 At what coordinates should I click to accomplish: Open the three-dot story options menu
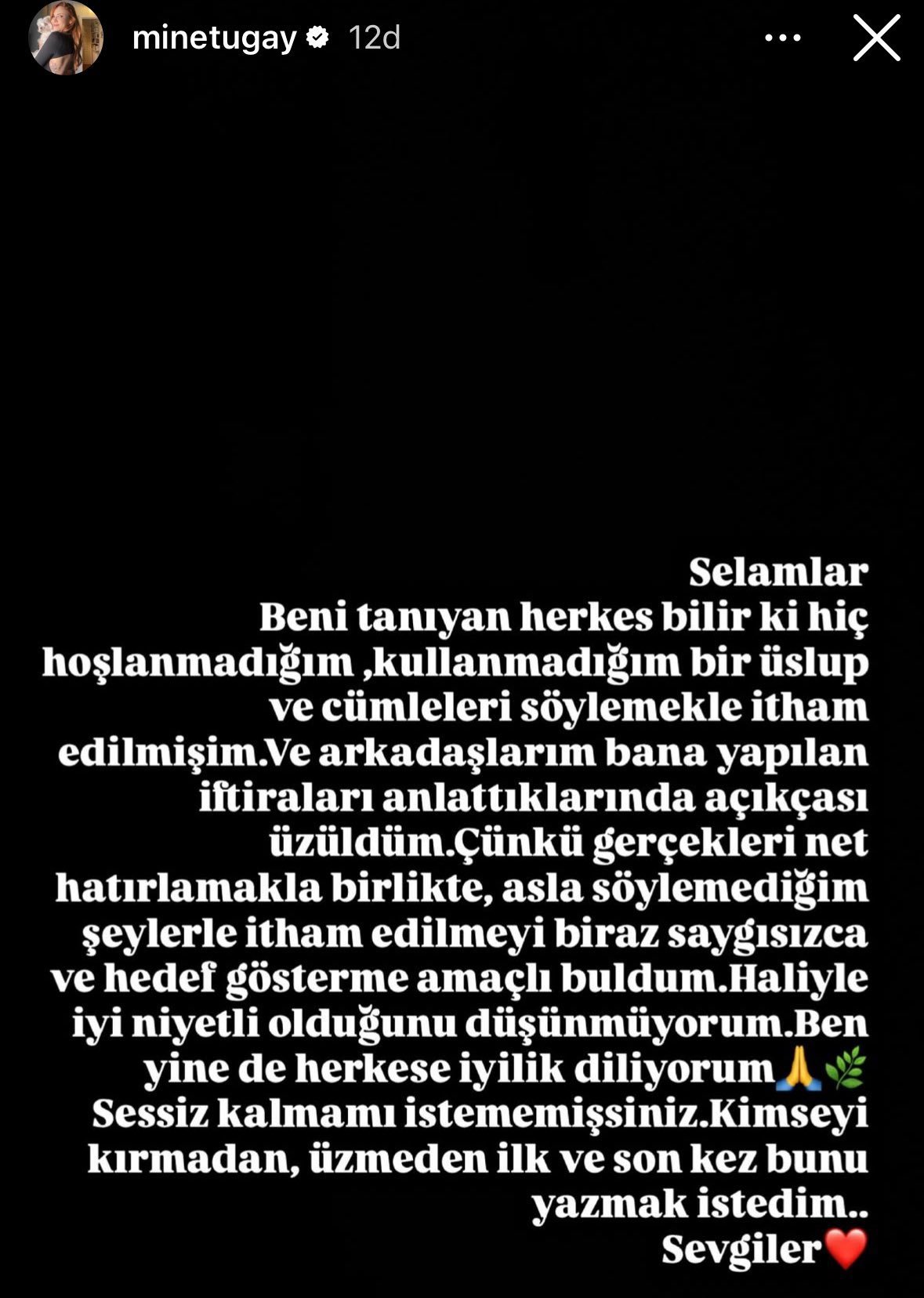782,38
